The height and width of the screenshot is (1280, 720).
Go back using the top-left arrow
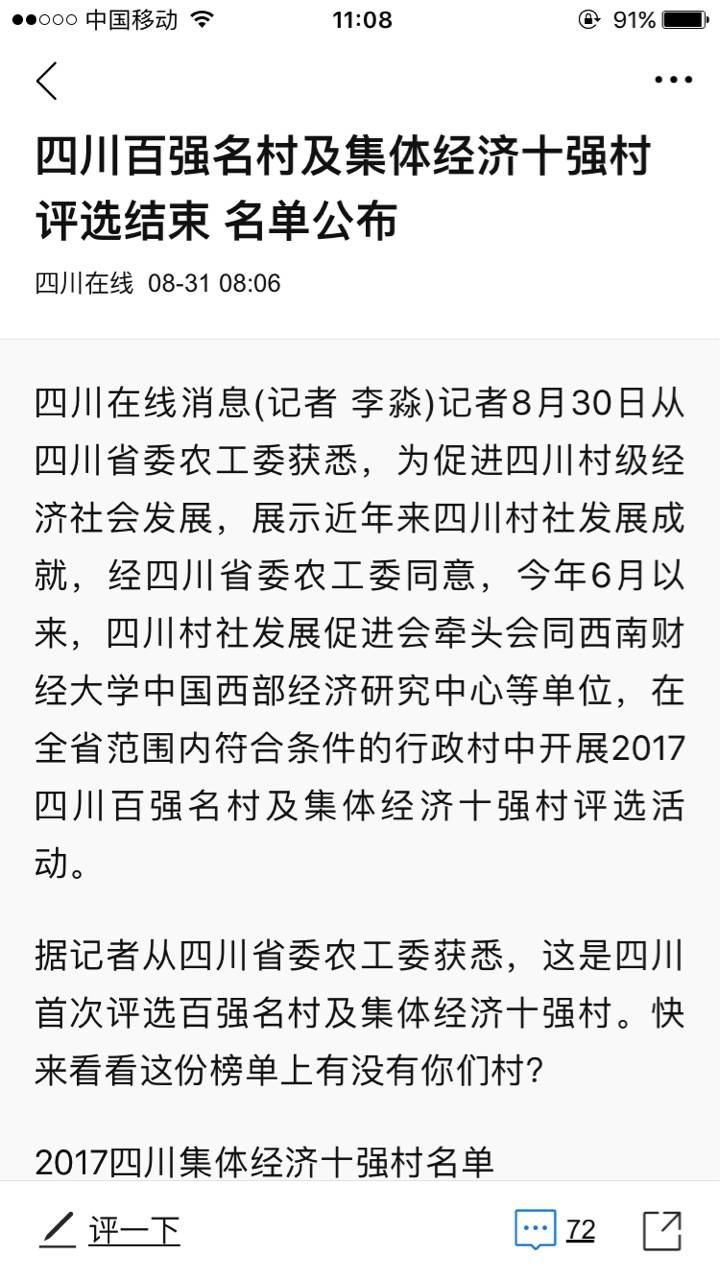47,80
